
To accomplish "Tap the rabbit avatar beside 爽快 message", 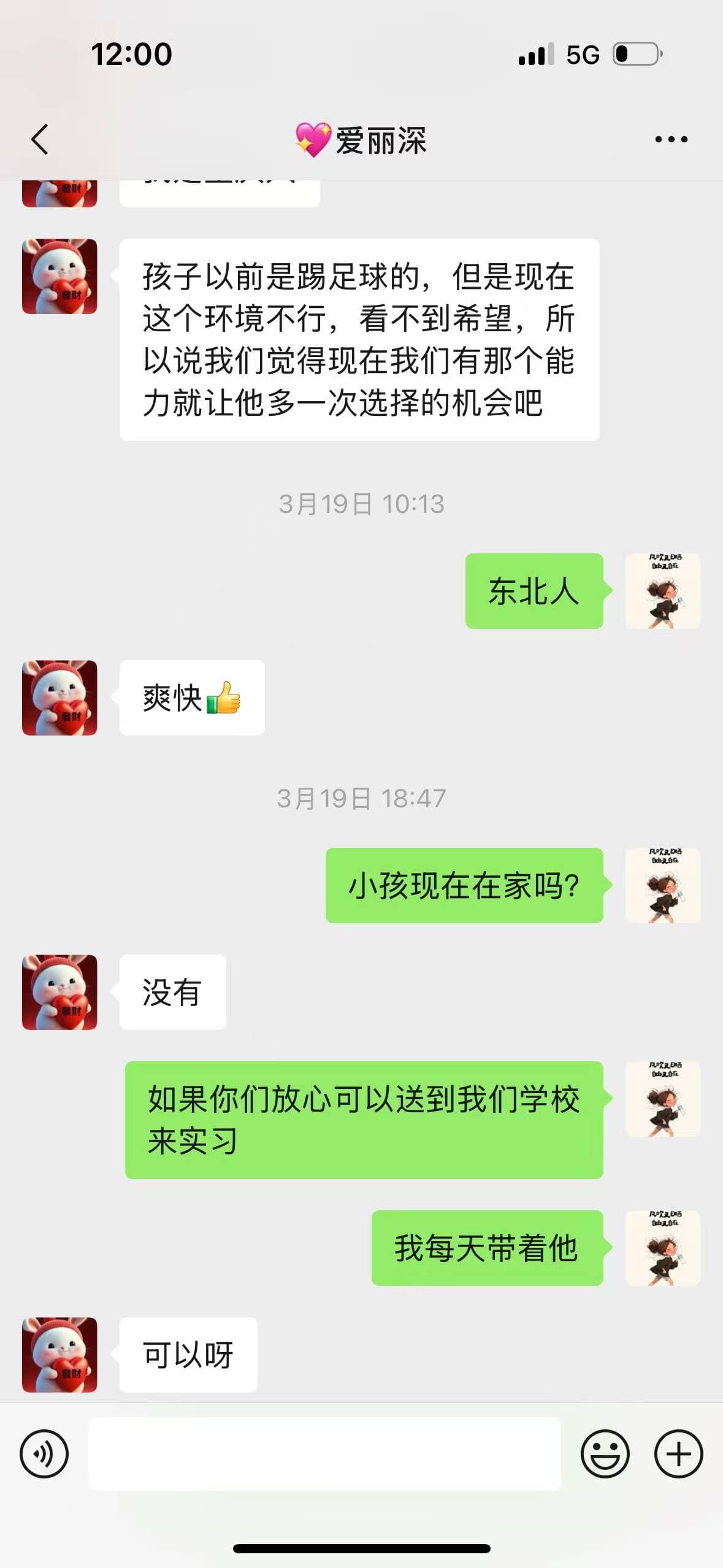I will [59, 696].
